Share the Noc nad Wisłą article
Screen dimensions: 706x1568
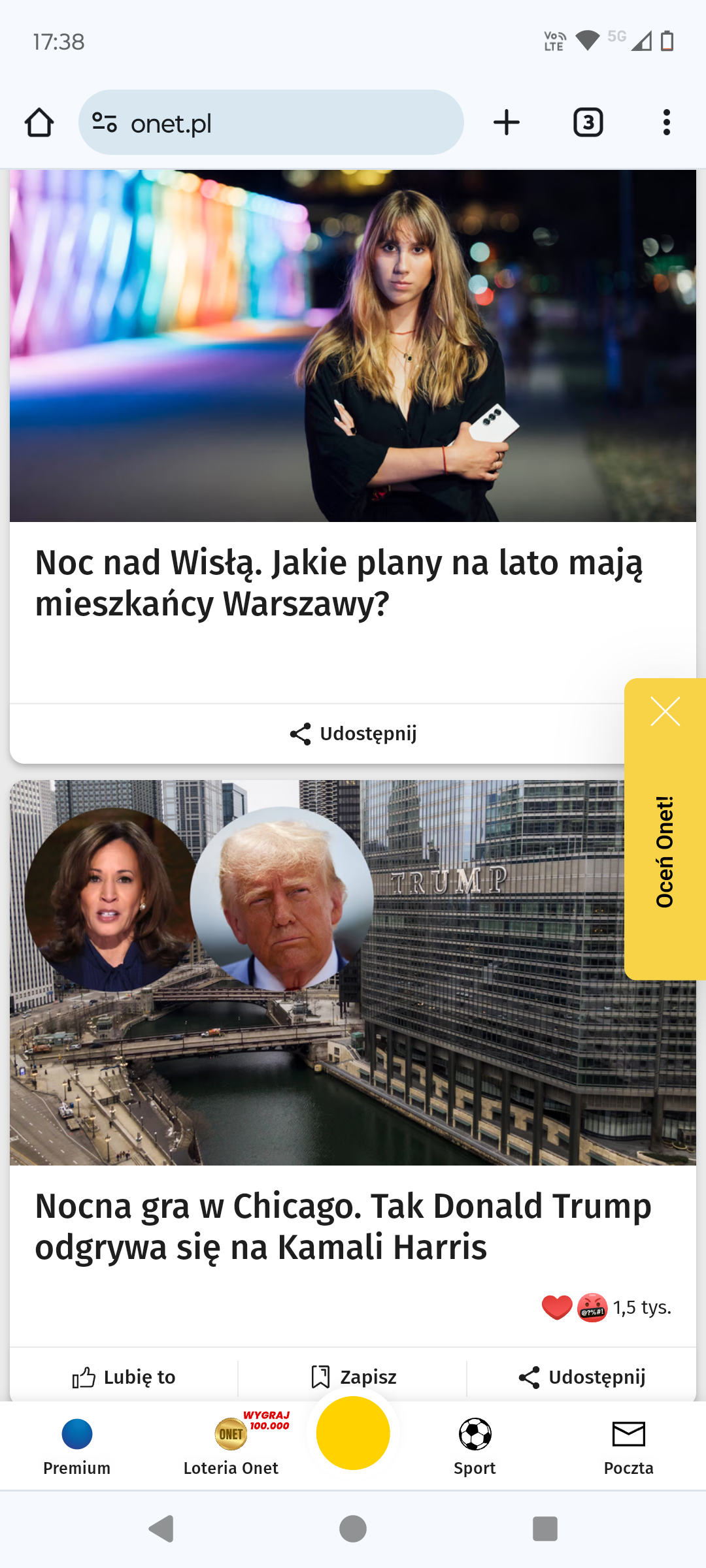353,734
